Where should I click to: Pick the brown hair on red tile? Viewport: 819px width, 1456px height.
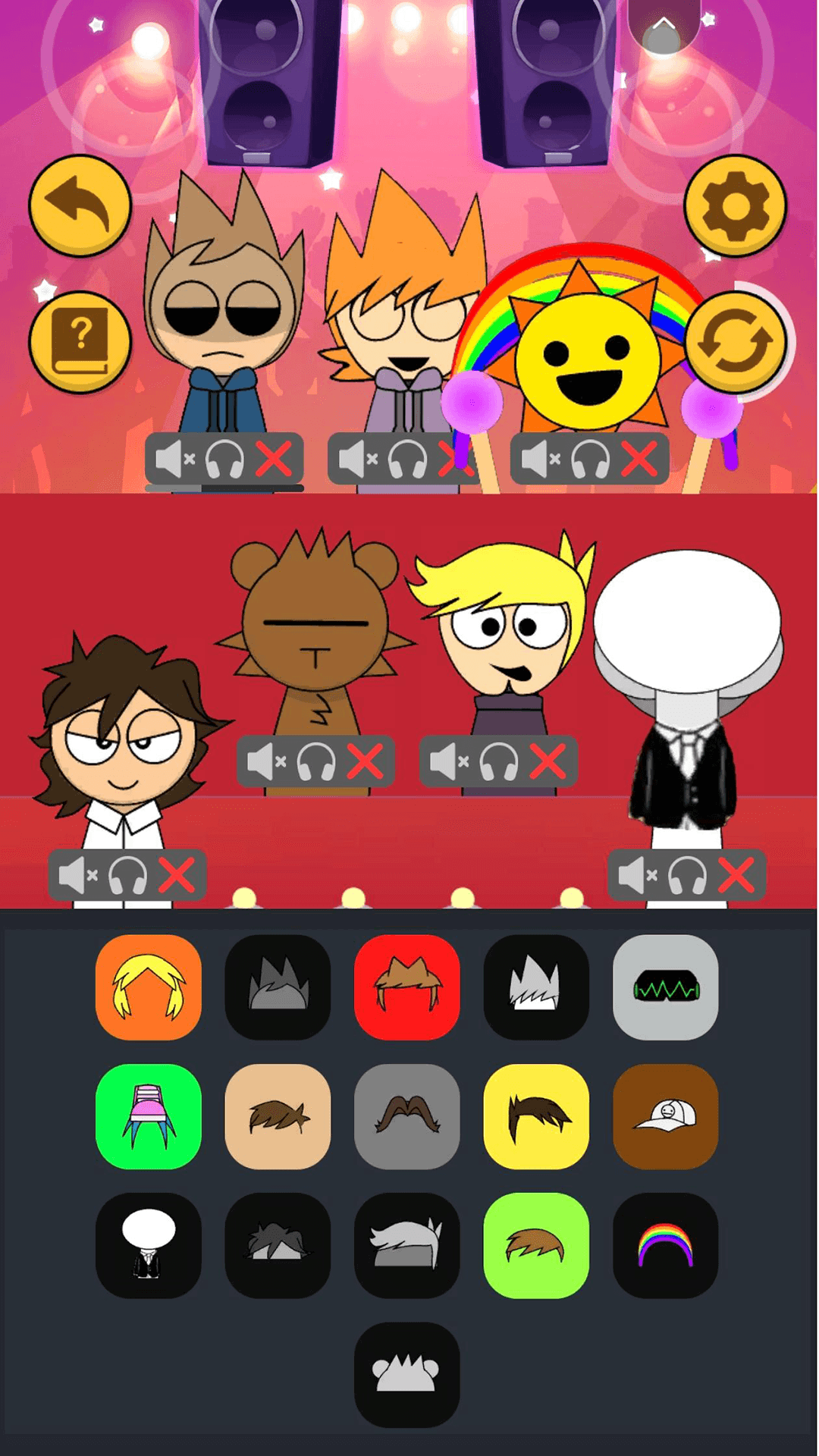tap(407, 987)
